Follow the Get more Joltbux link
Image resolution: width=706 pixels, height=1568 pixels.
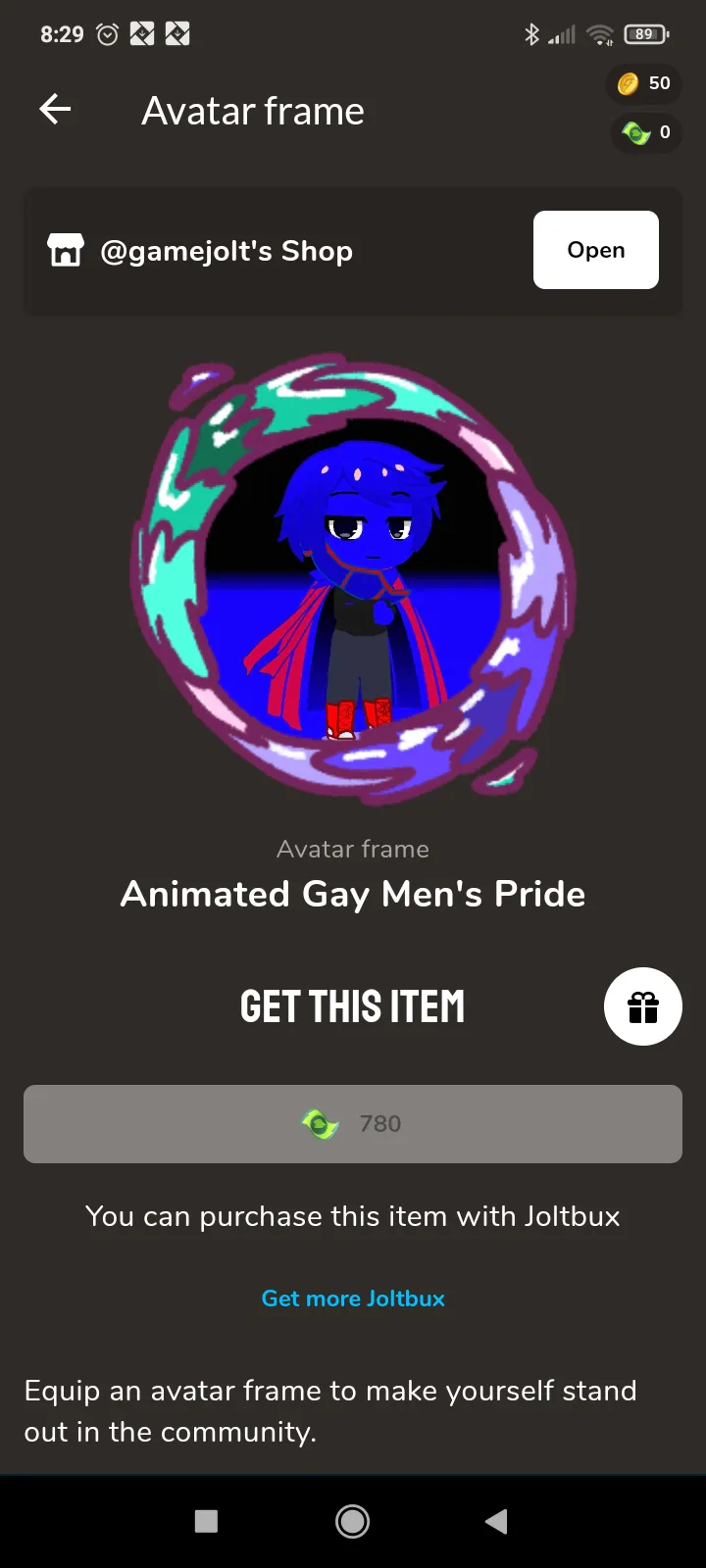353,1298
